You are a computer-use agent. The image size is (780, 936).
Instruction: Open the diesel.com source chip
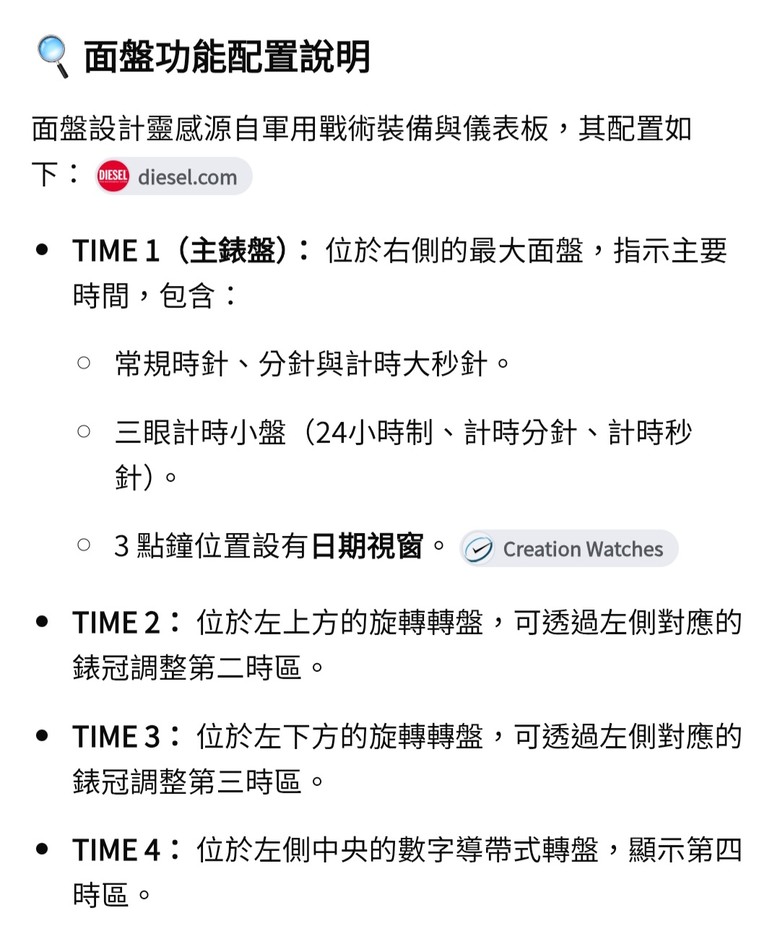click(173, 177)
